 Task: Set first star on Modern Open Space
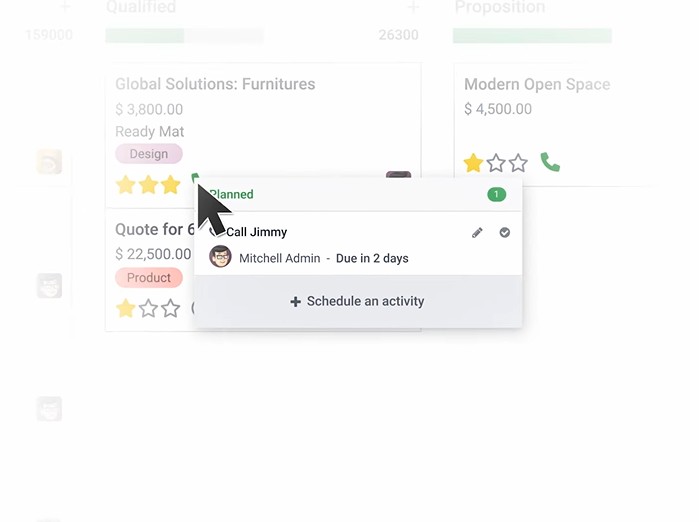(x=473, y=163)
